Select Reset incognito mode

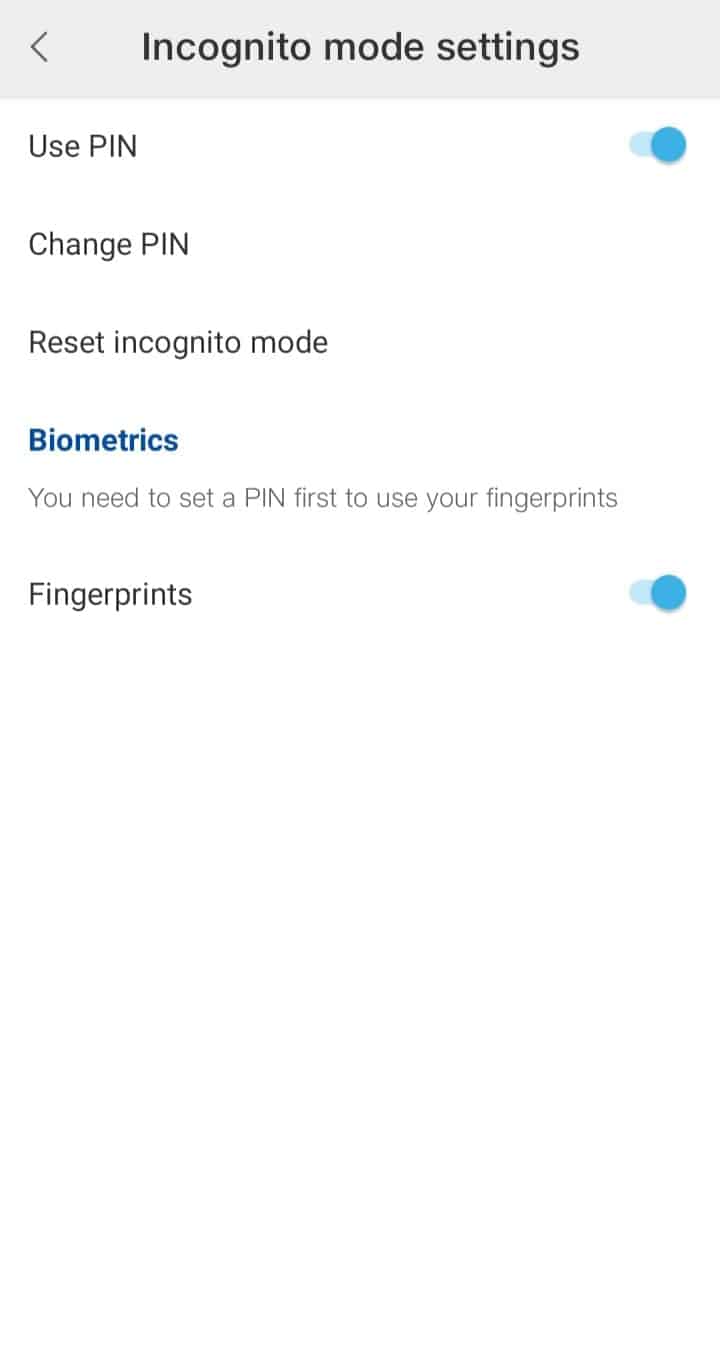tap(178, 342)
